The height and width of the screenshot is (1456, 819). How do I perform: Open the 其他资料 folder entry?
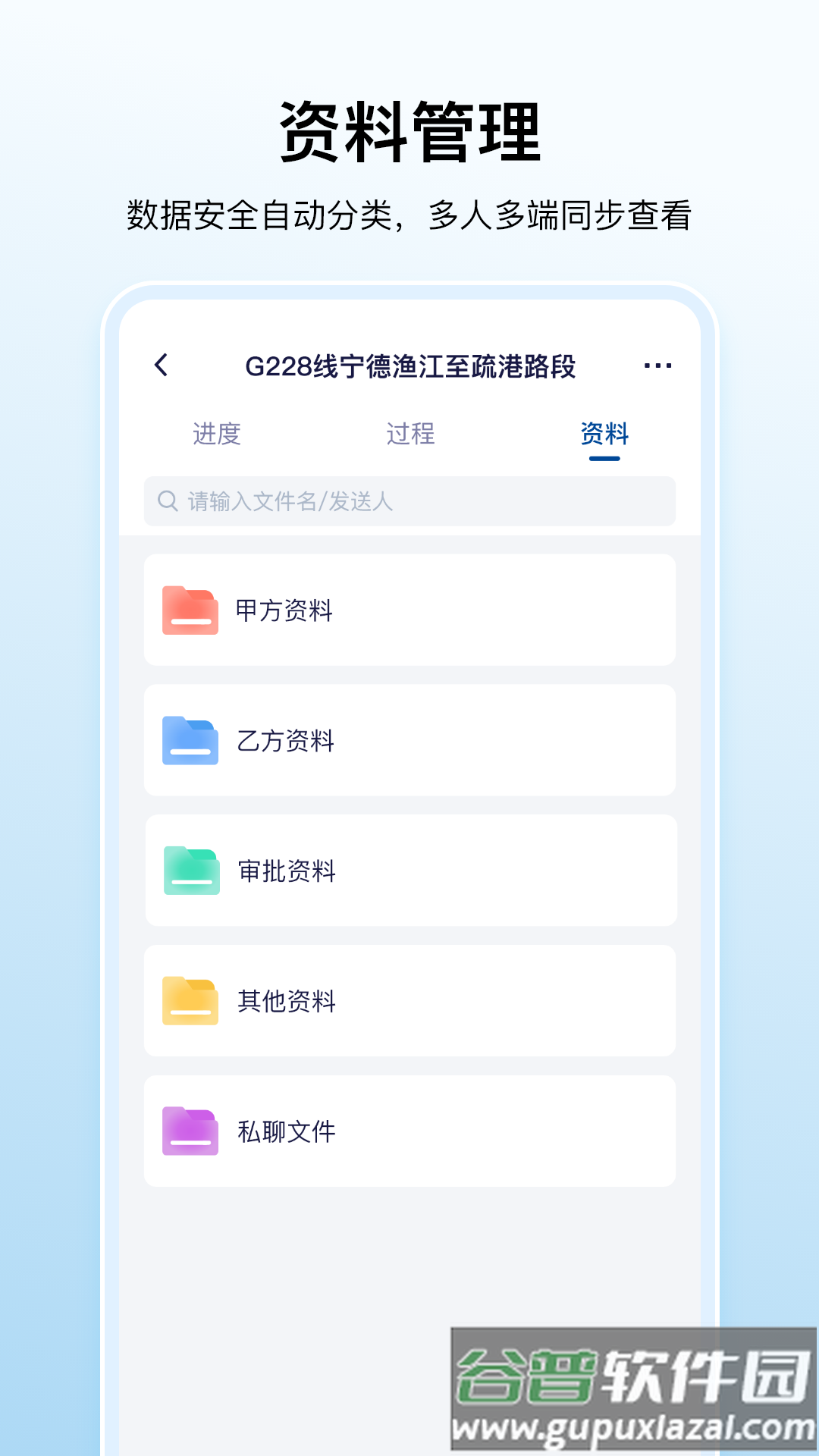pos(409,1000)
